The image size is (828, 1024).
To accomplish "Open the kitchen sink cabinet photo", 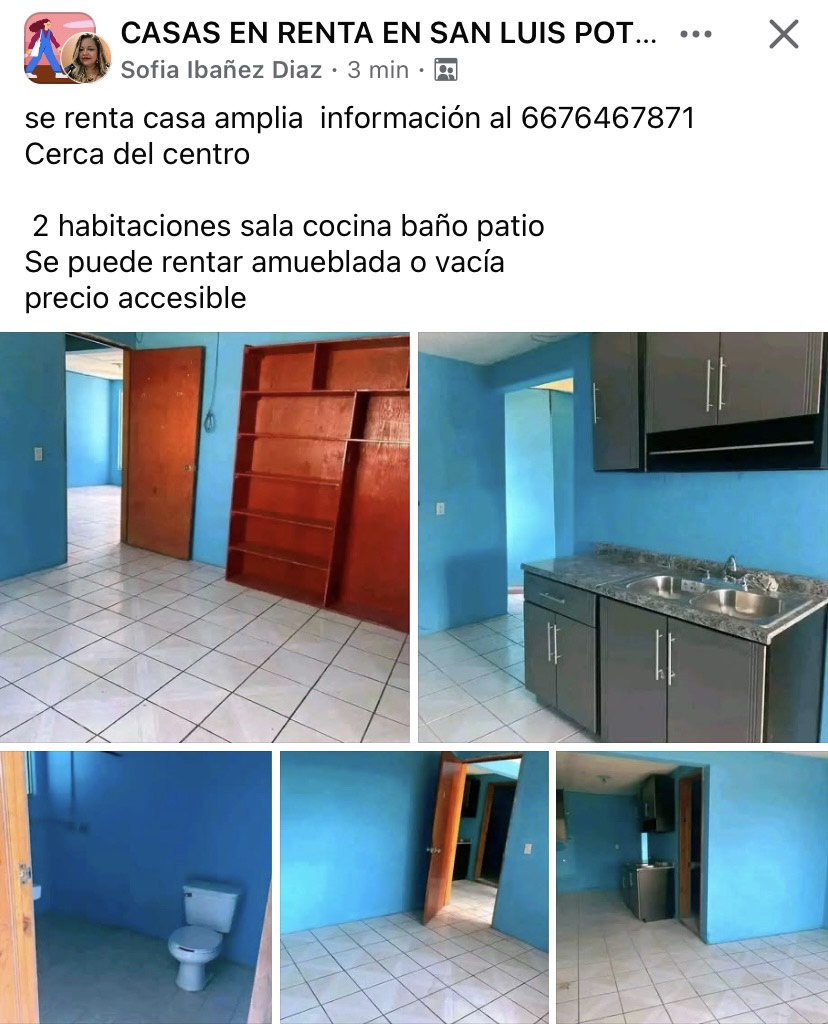I will tap(622, 537).
